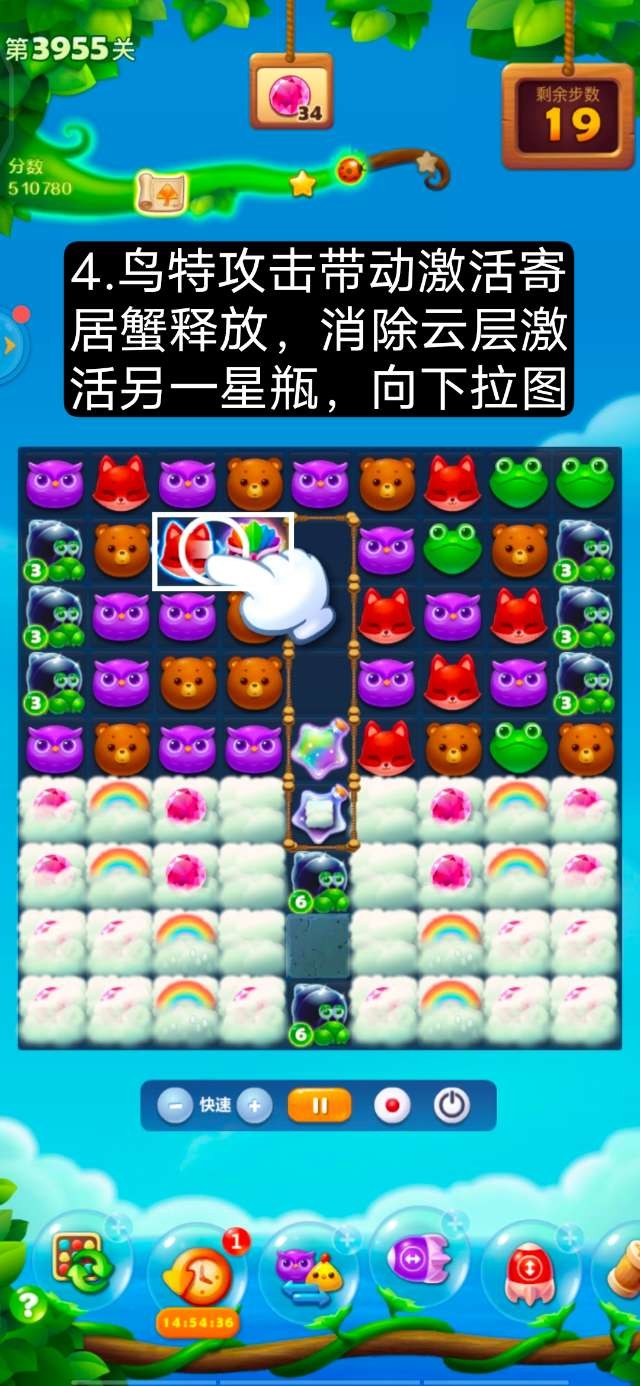The width and height of the screenshot is (640, 1386).
Task: Open the help question mark
Action: (28, 1305)
